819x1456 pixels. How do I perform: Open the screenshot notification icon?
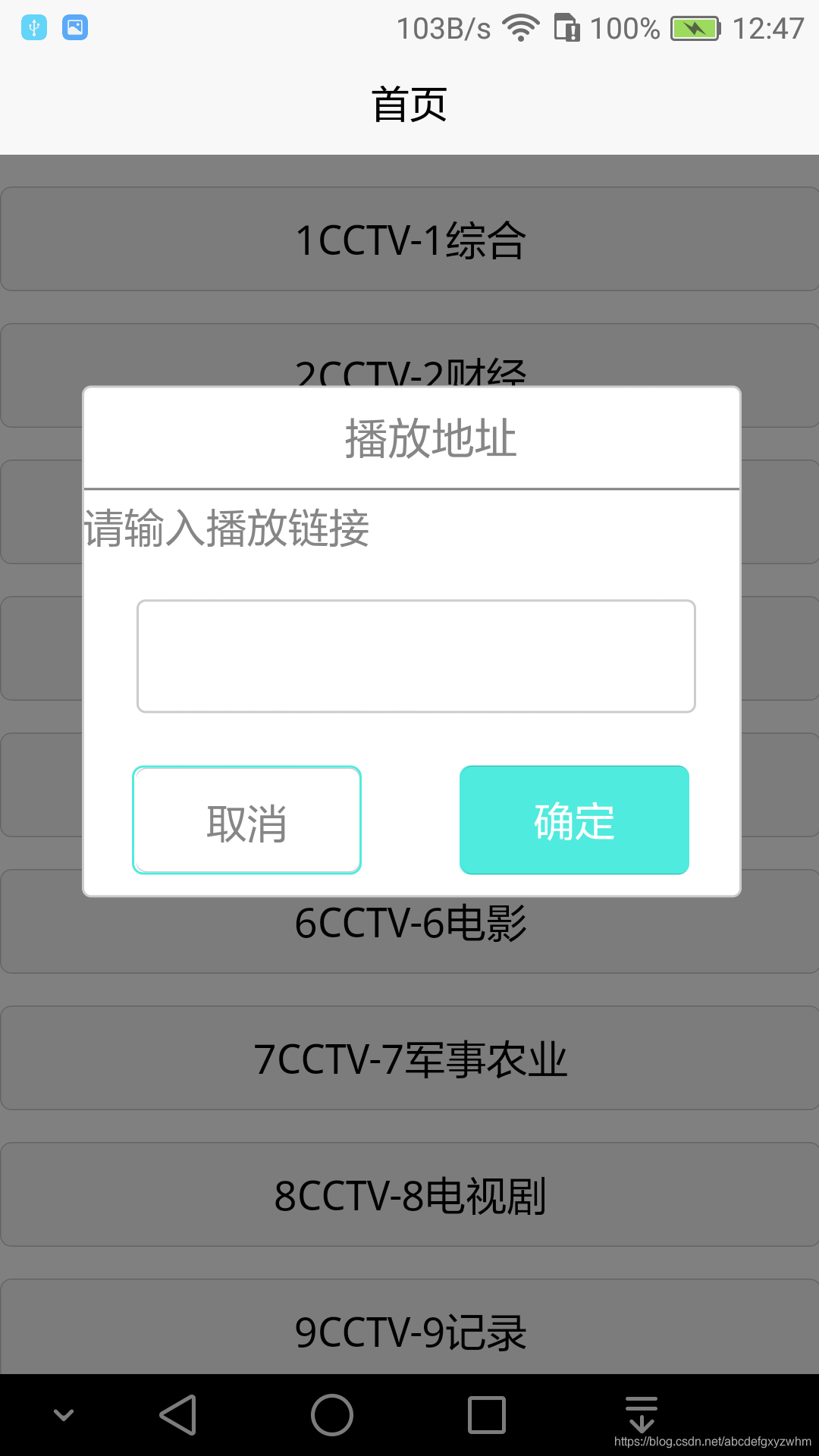[74, 27]
